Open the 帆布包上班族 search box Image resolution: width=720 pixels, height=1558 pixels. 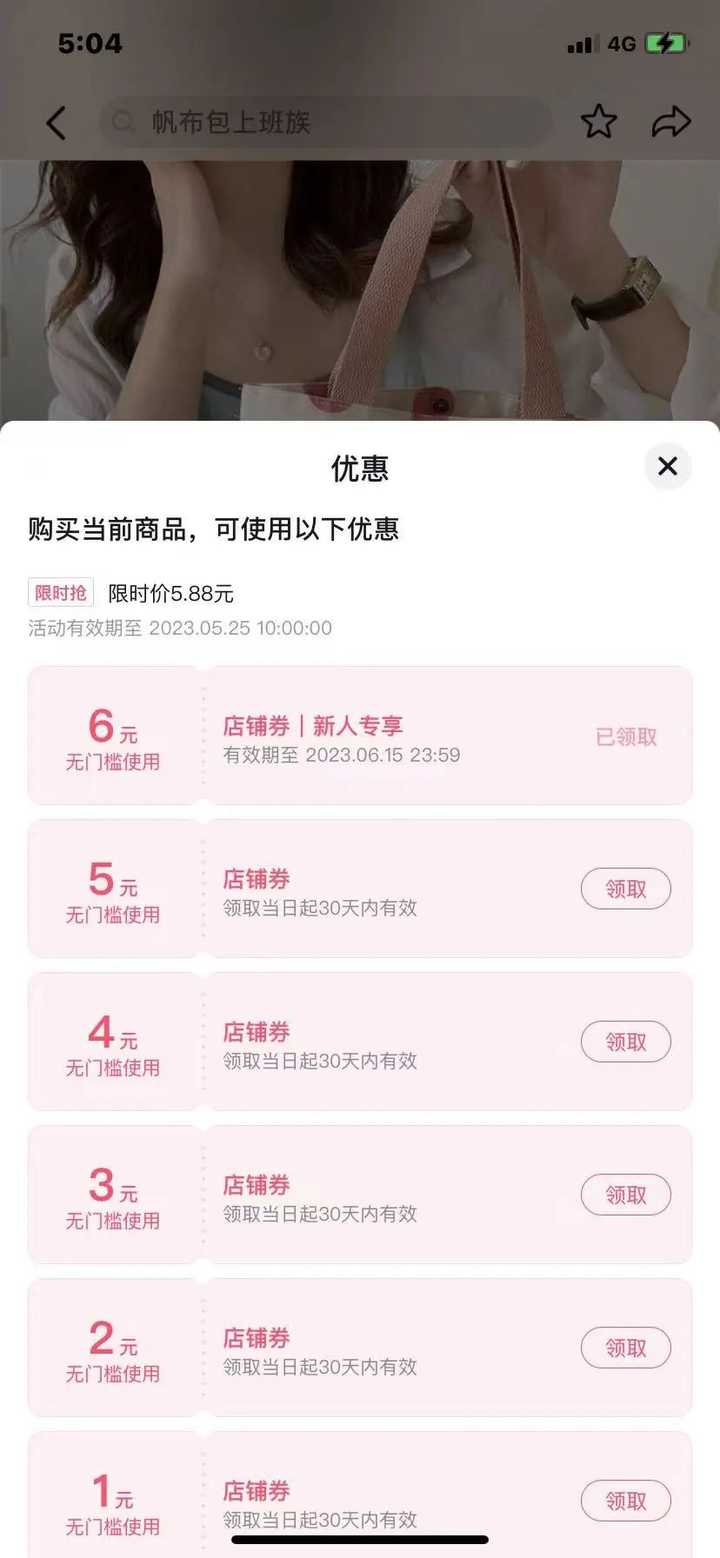tap(325, 123)
